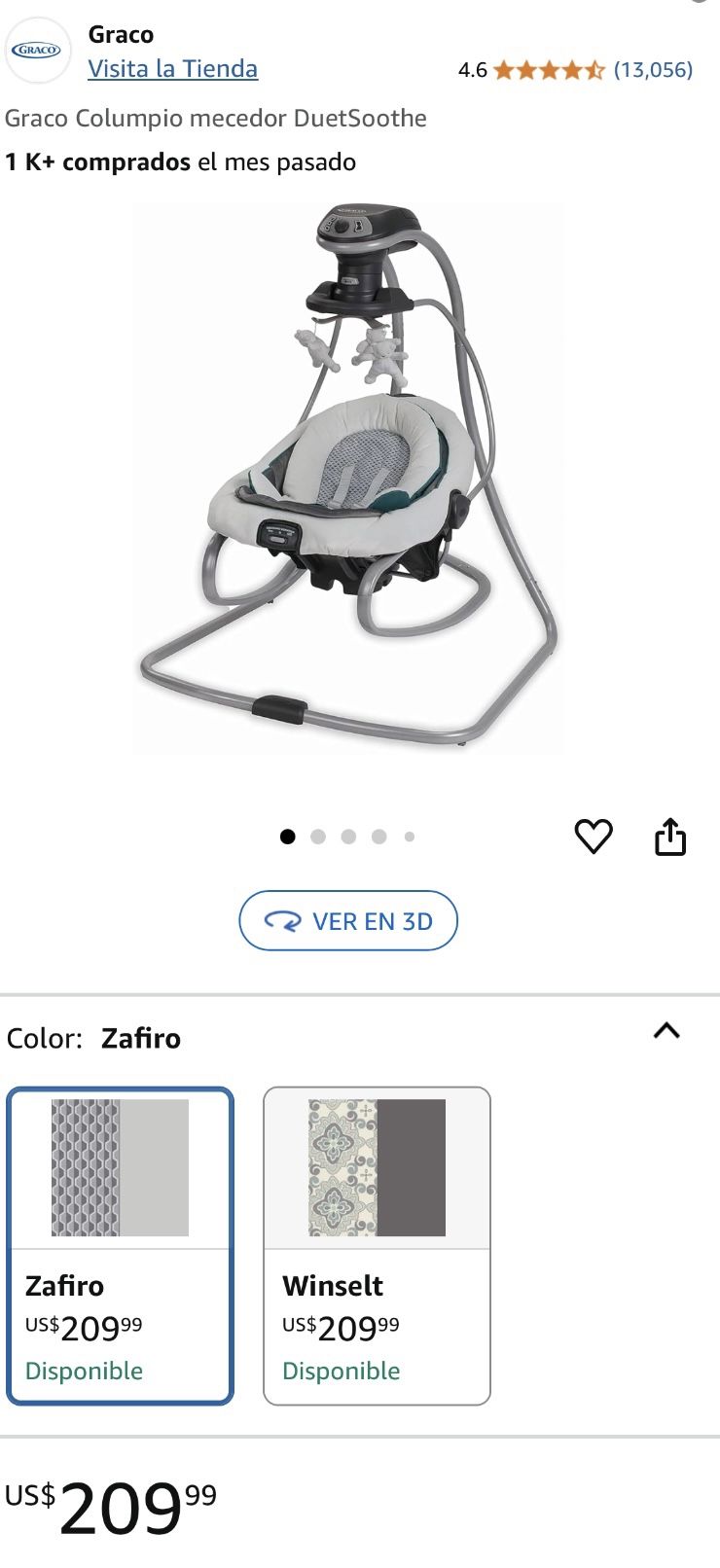Share this Graco swing product
Screen dimensions: 720x1568
click(x=670, y=837)
